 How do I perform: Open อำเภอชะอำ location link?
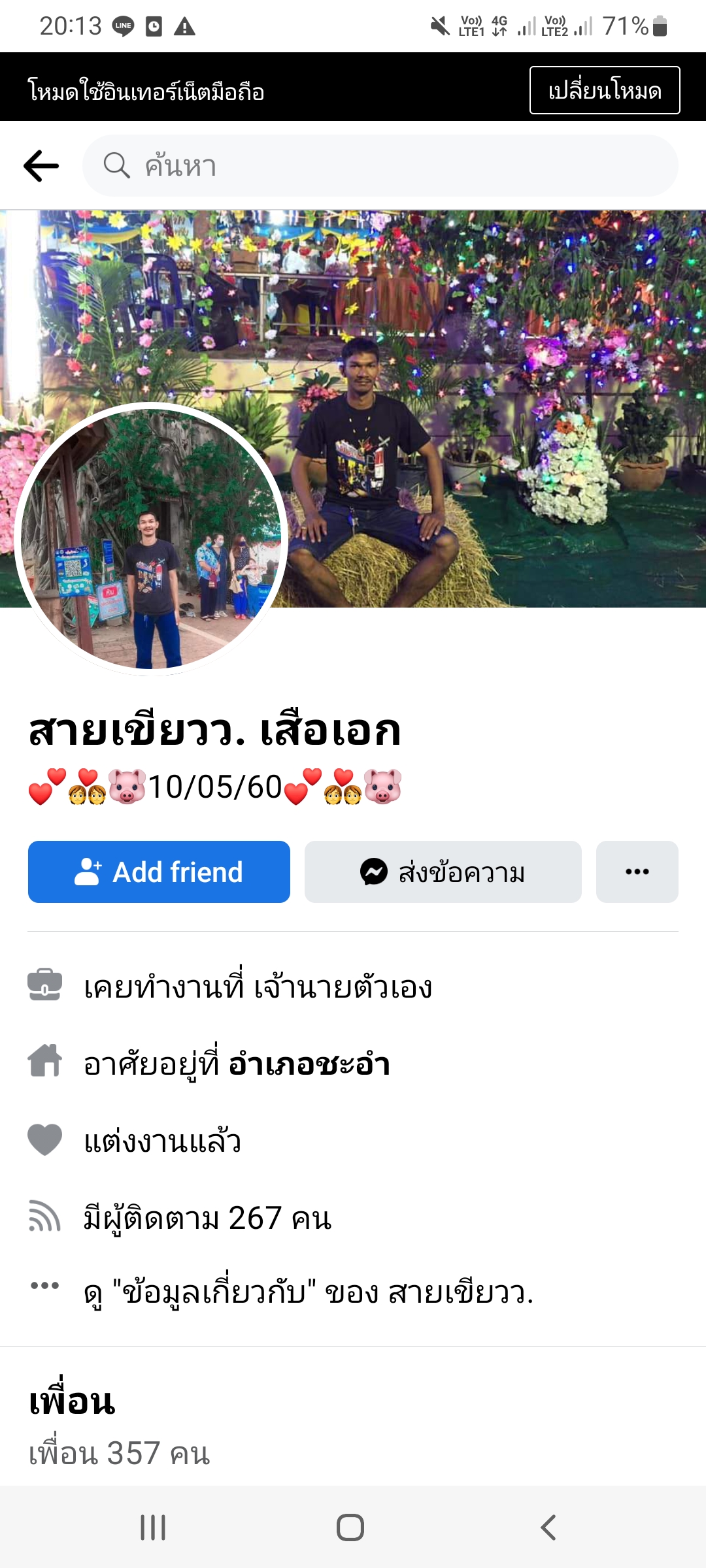[309, 1064]
